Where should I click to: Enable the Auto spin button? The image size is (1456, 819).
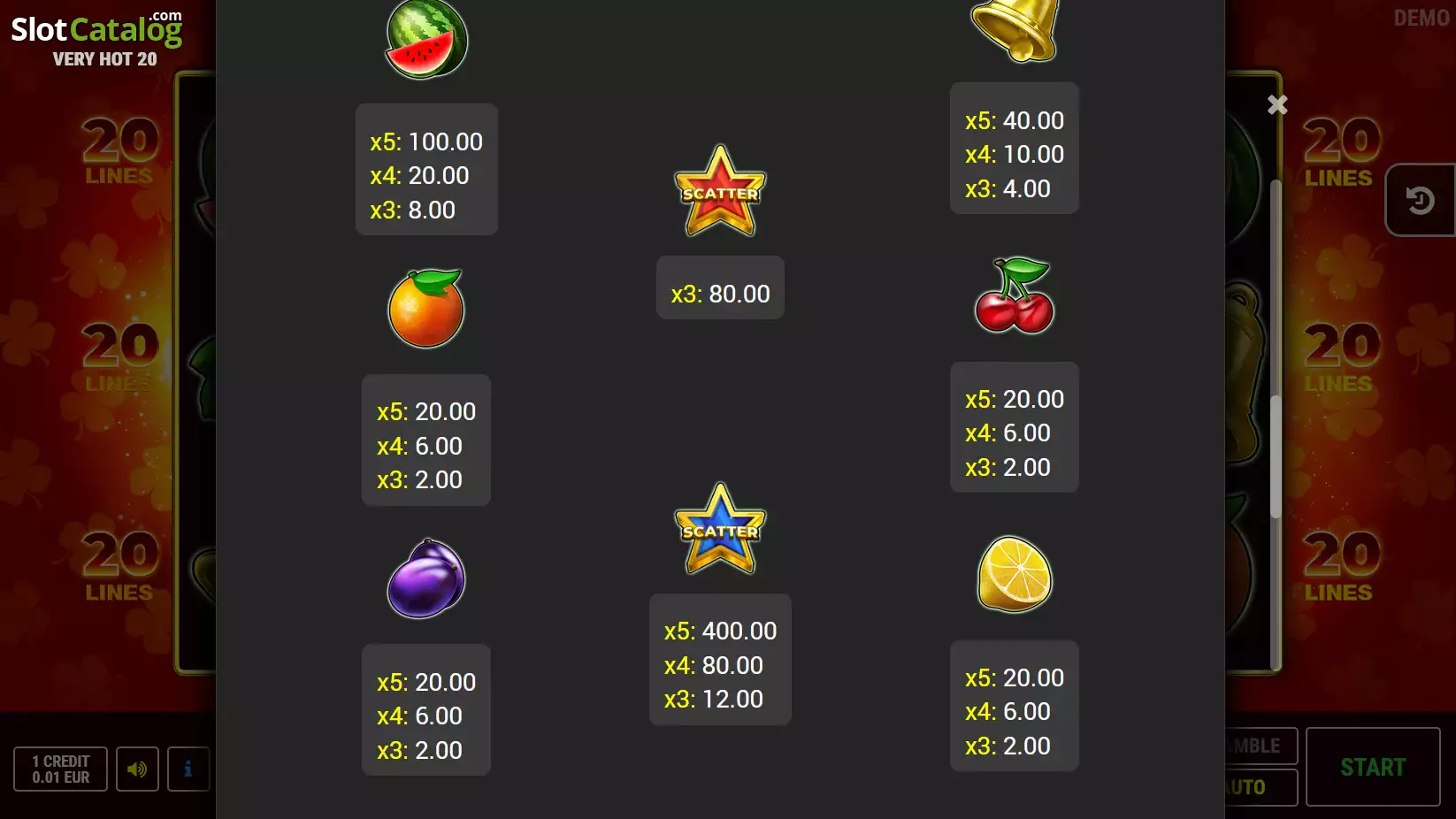[x=1261, y=787]
